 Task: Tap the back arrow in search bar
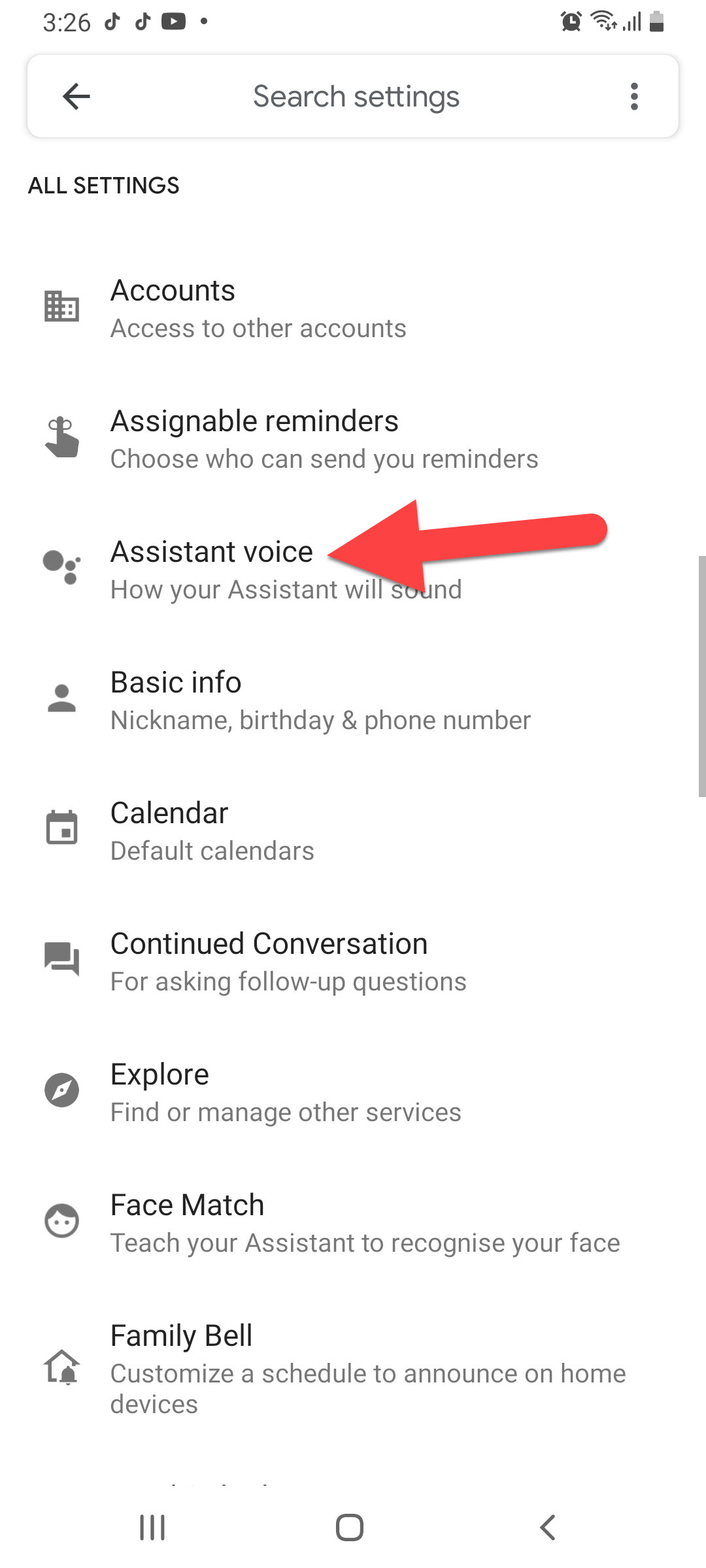pos(76,97)
